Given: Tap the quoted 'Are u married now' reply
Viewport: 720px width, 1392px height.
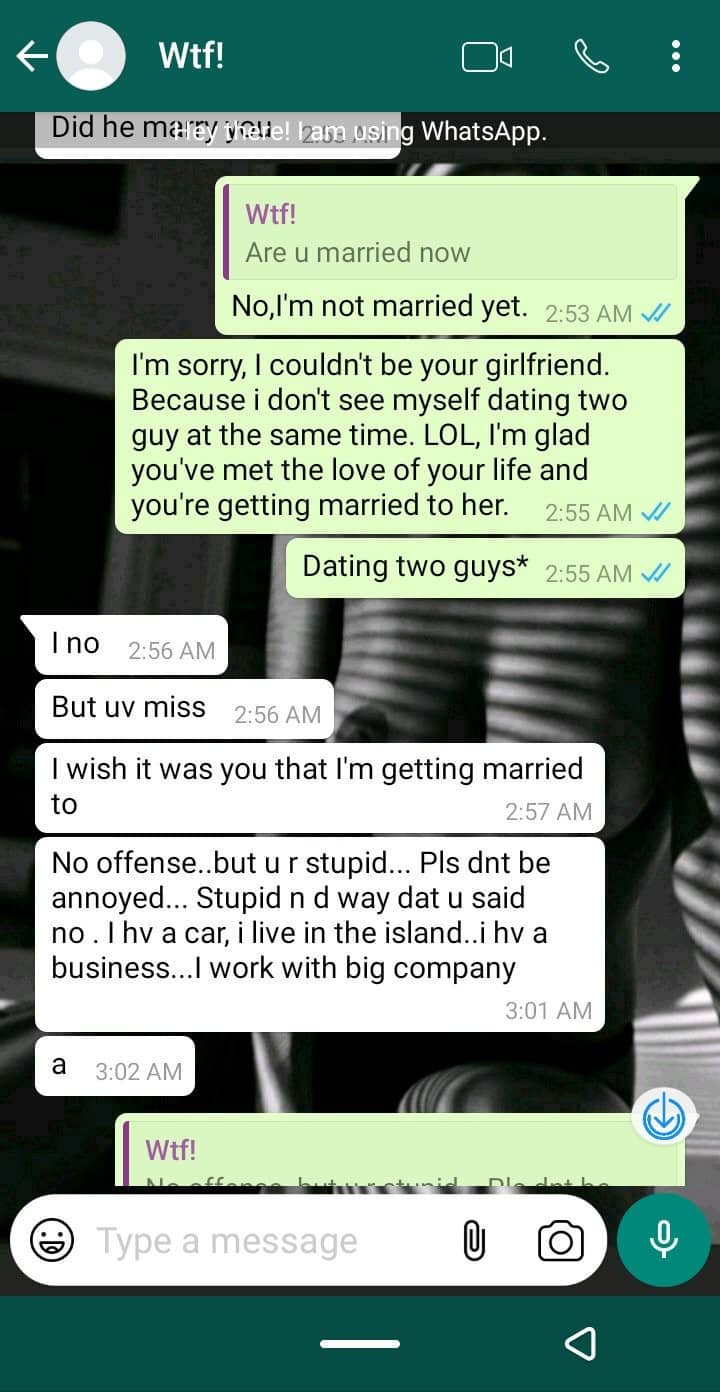Looking at the screenshot, I should point(450,232).
